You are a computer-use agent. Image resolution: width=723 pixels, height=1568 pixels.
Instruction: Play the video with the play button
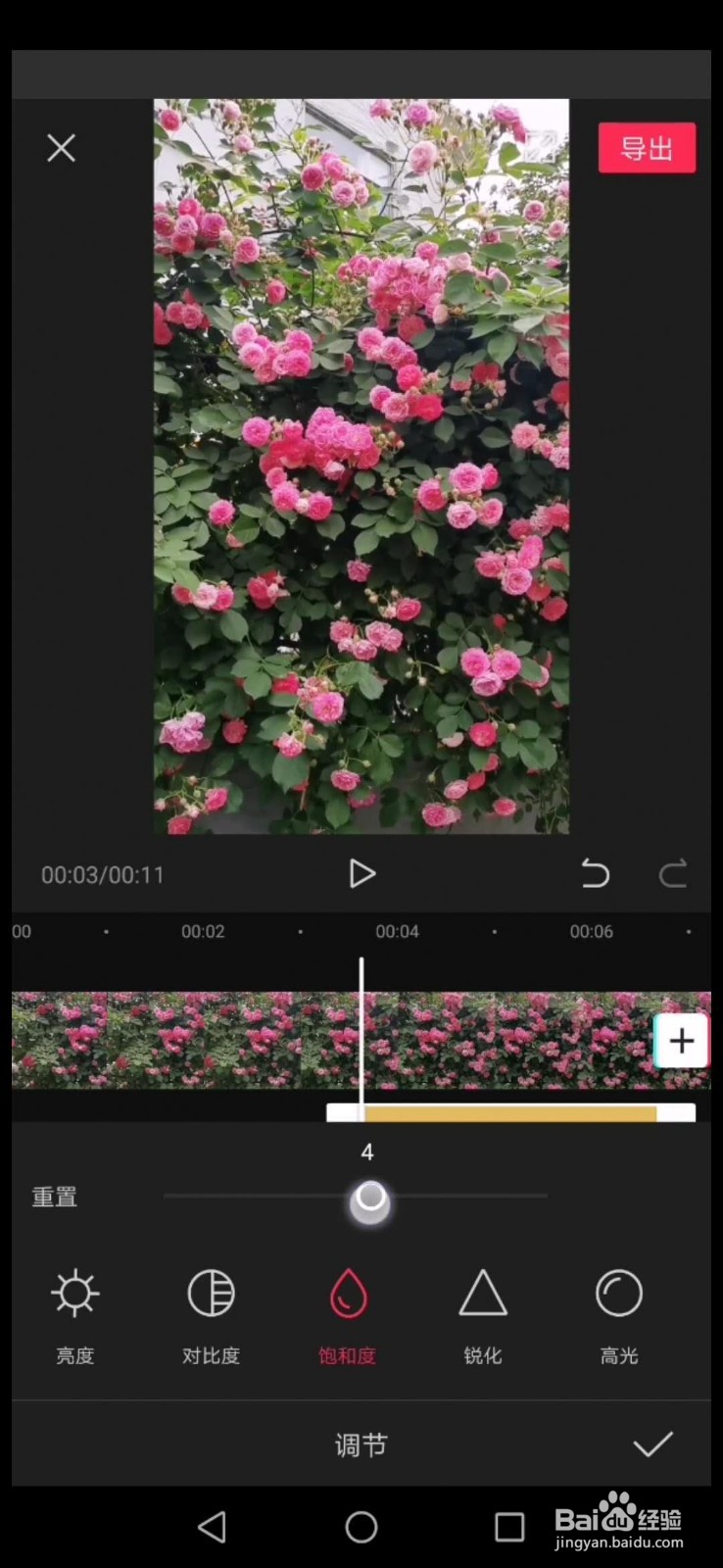361,874
